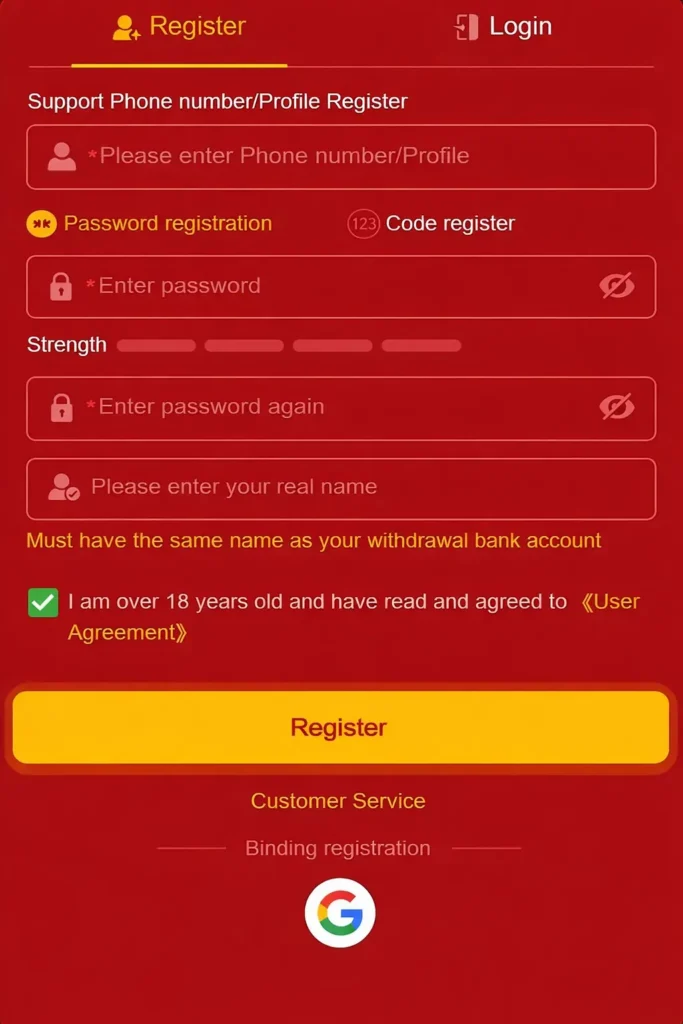Image resolution: width=683 pixels, height=1024 pixels.
Task: Open Customer Service
Action: 338,801
